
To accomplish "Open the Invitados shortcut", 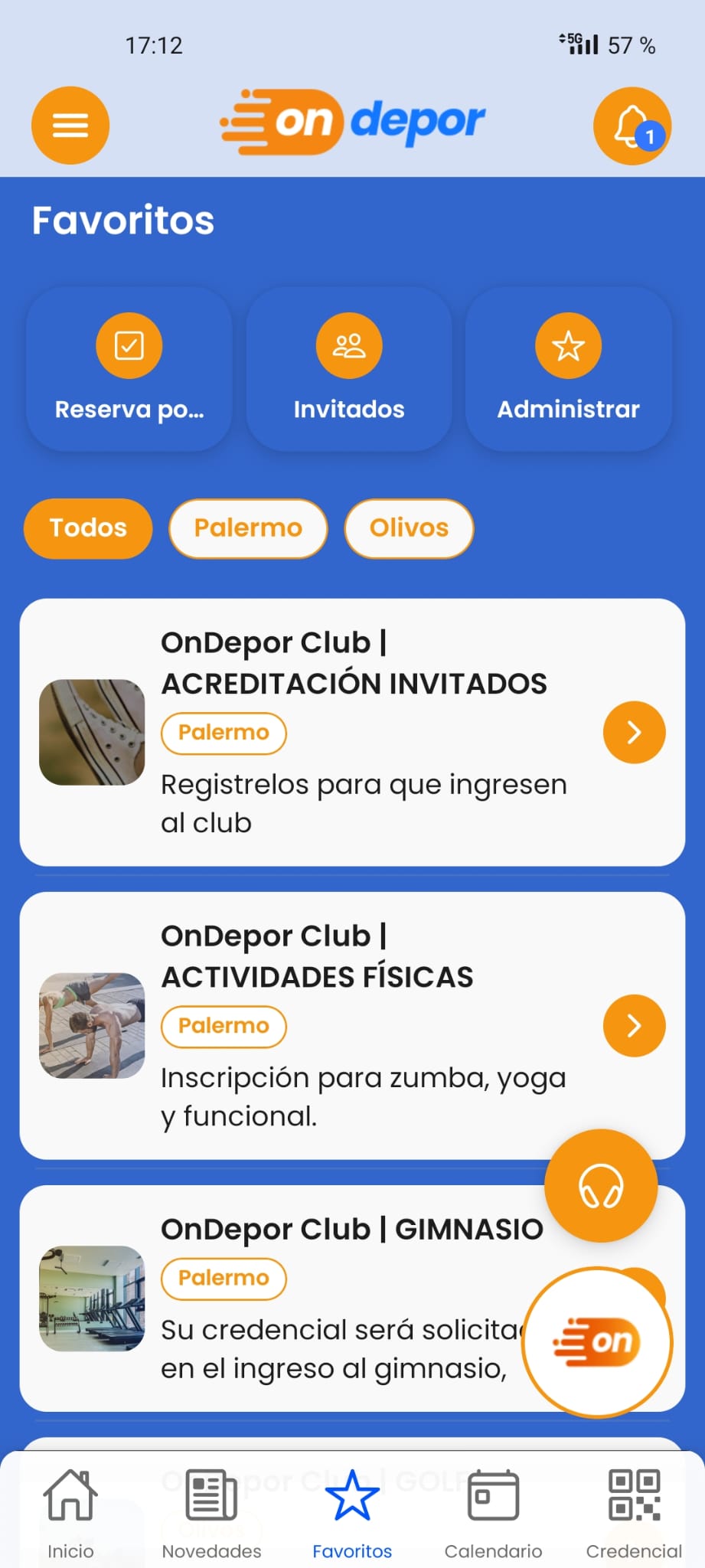I will point(349,369).
